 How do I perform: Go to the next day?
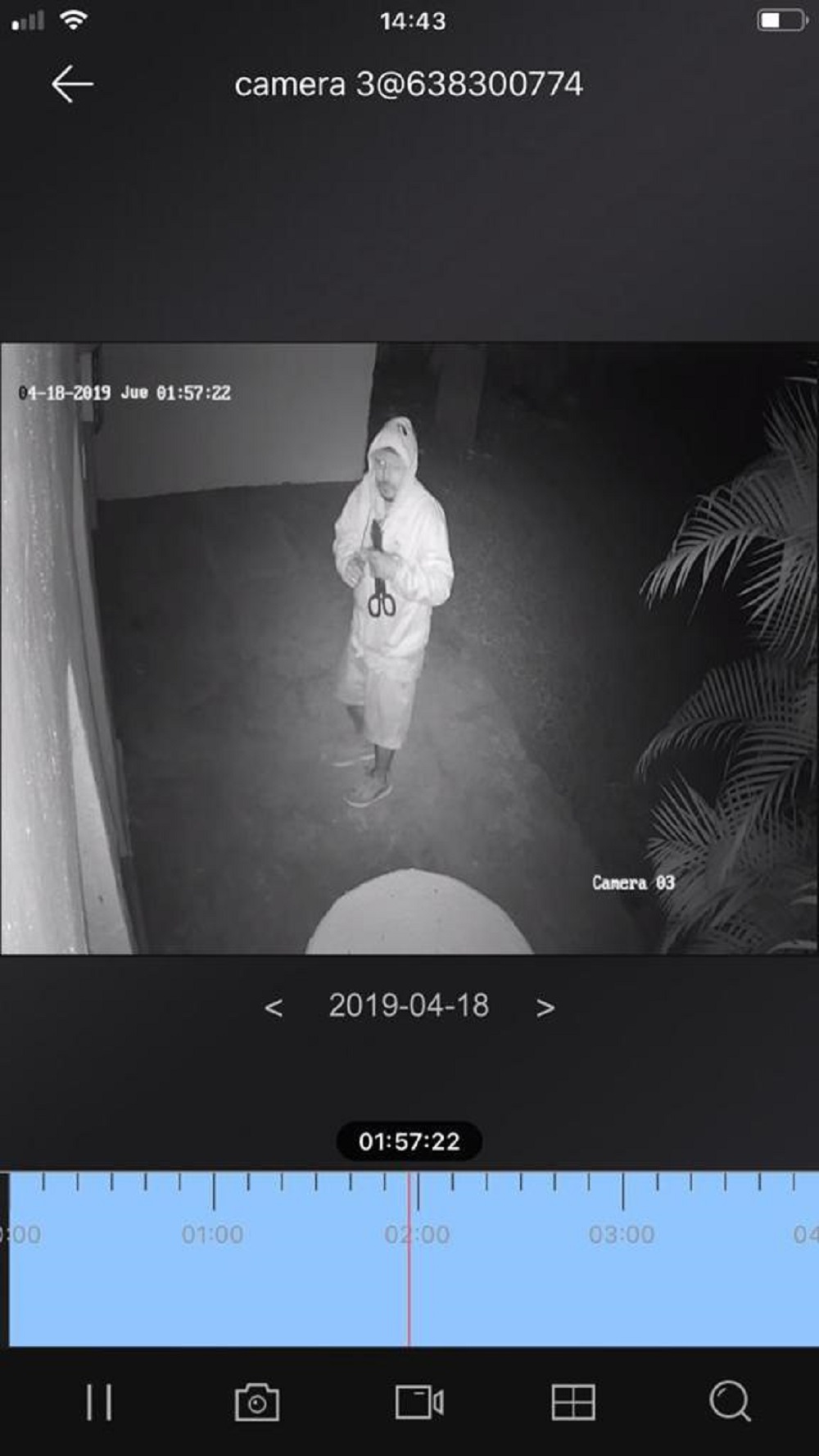pyautogui.click(x=545, y=1007)
